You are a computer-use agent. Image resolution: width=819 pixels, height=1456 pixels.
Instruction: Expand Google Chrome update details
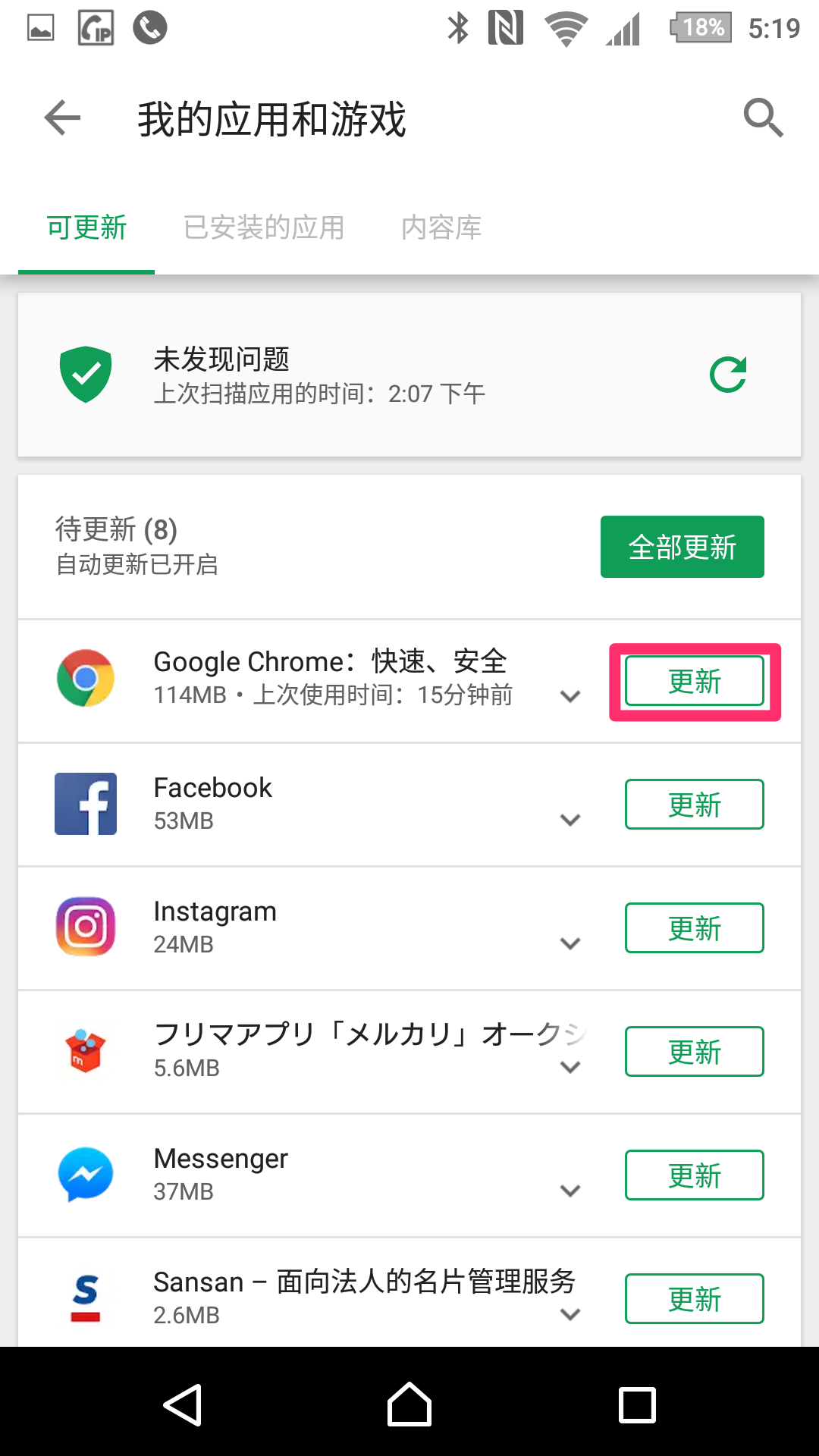570,696
